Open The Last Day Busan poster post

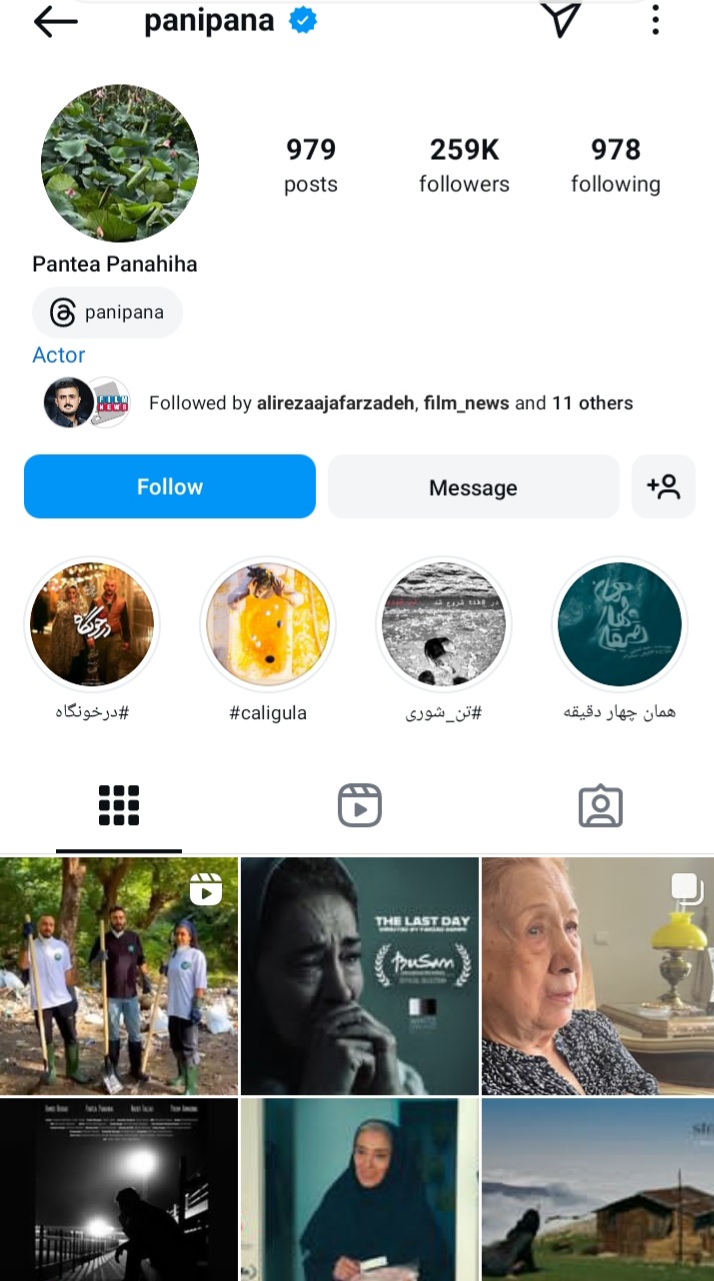(360, 975)
